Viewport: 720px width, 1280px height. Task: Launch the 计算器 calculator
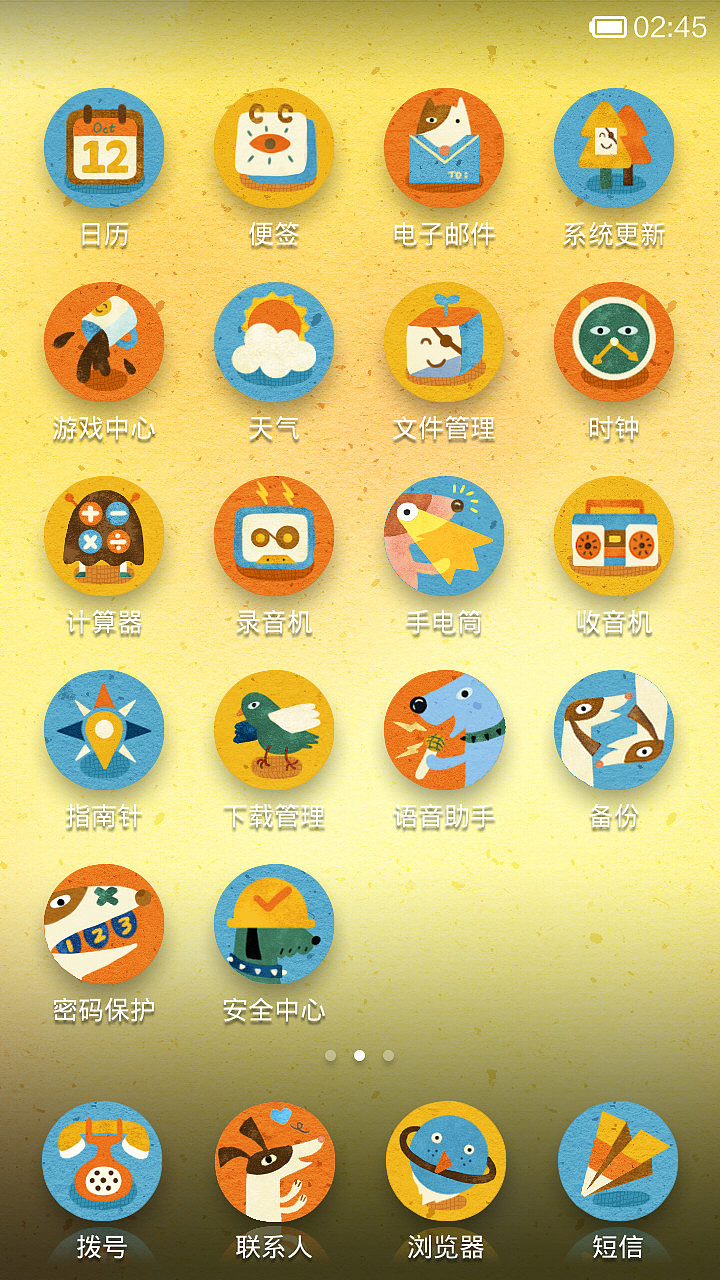tap(104, 537)
